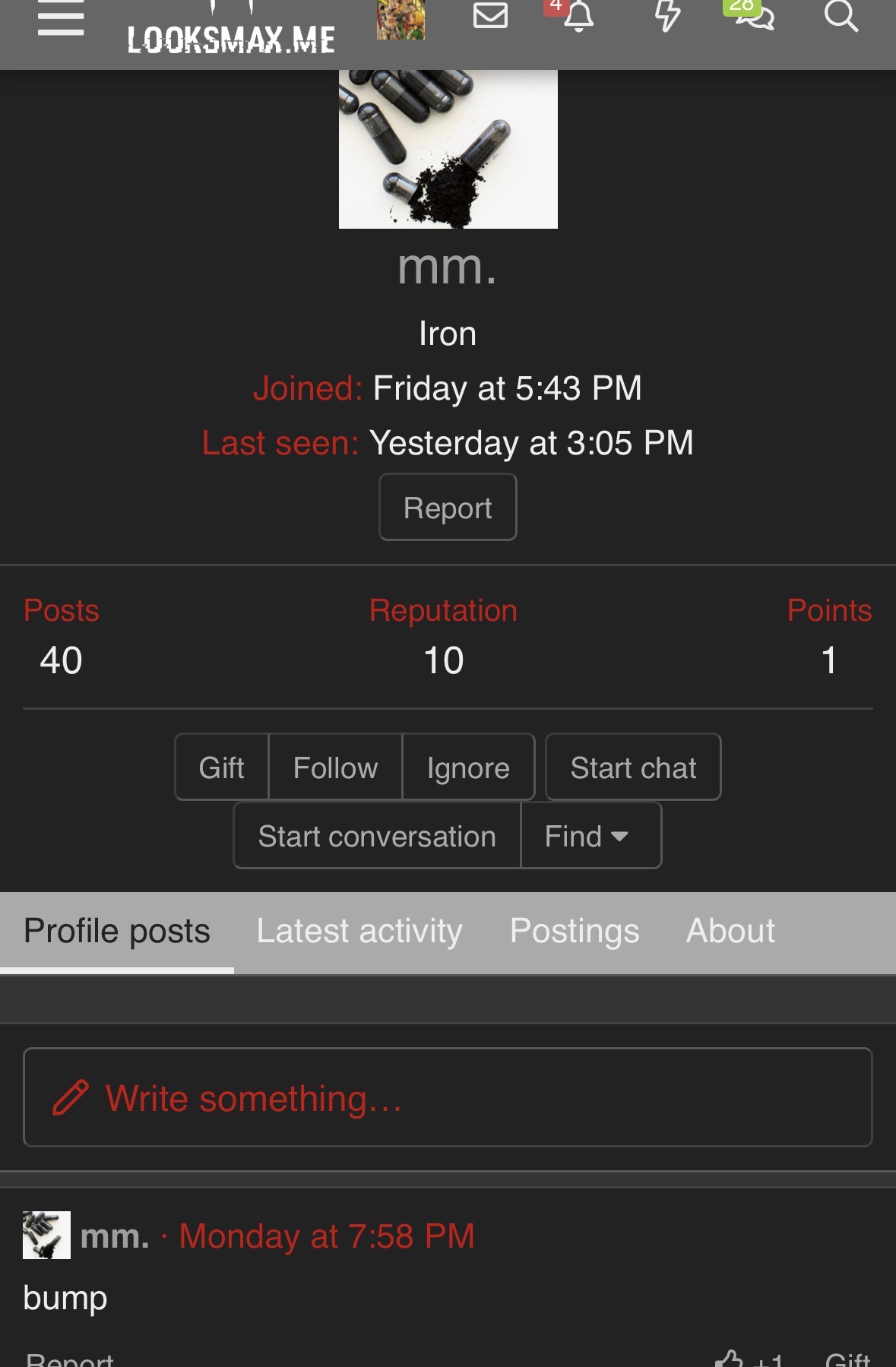Screen dimensions: 896x1367
Task: Switch to the Postings tab
Action: (x=575, y=931)
